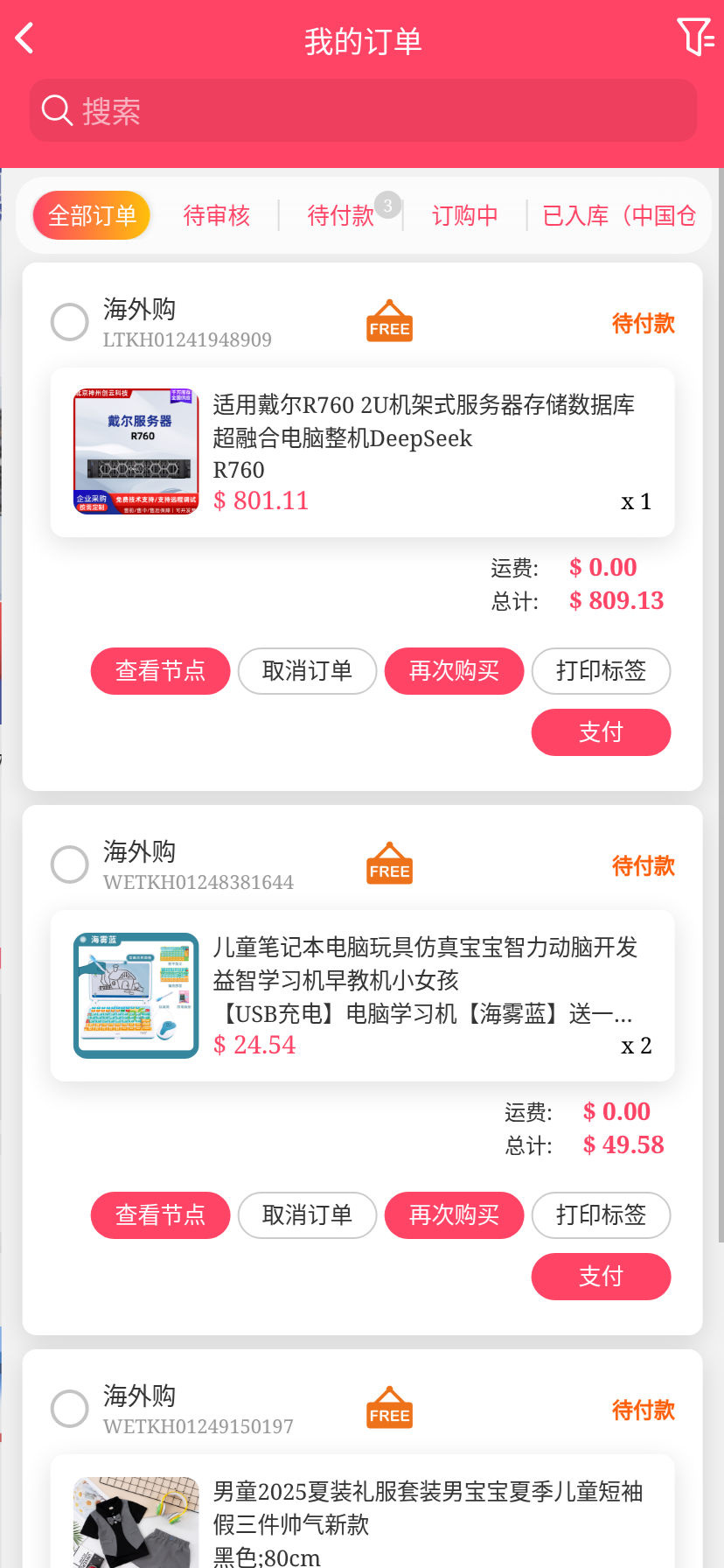Tap 再次购买 for the R760 server order
Screen dimensions: 724x1568
pyautogui.click(x=454, y=671)
